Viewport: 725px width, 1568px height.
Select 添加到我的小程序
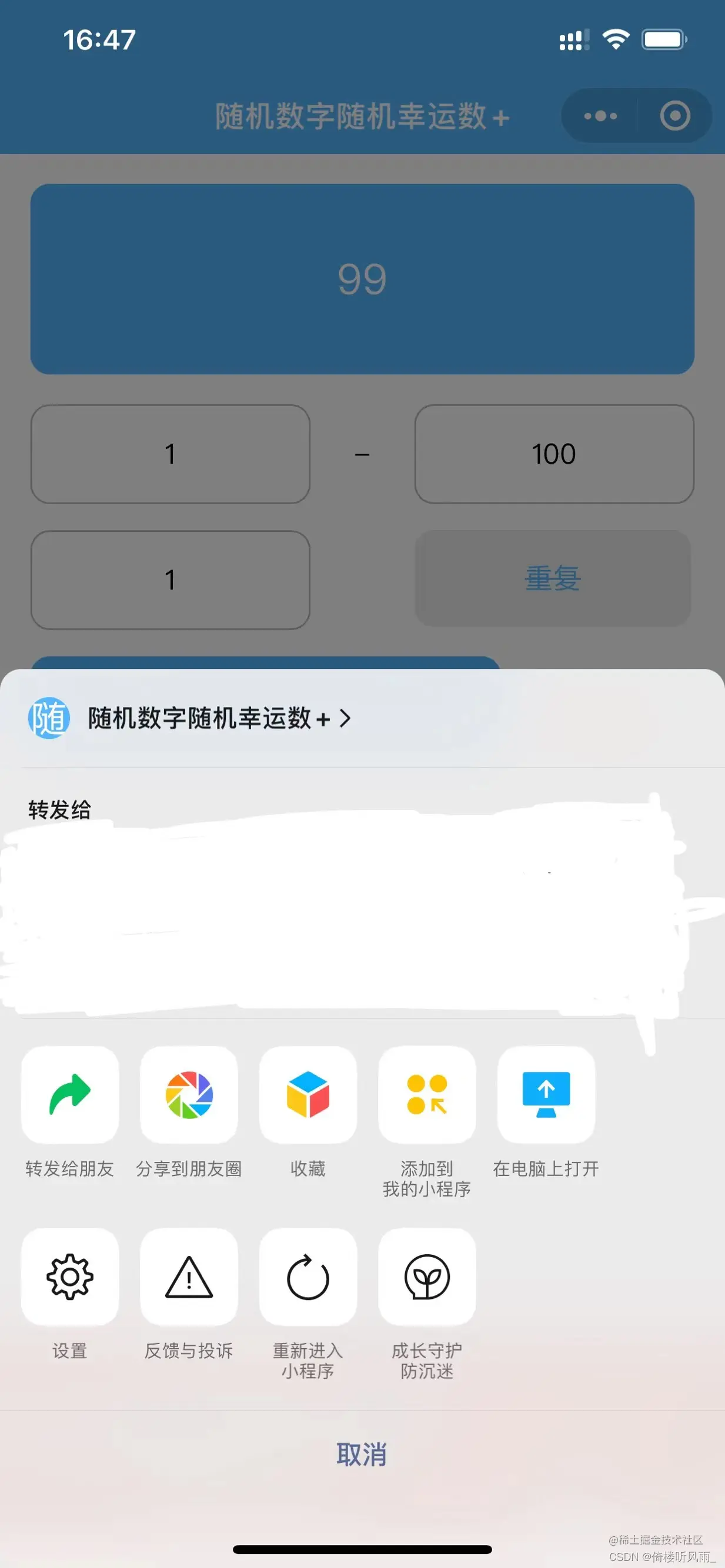tap(426, 1094)
